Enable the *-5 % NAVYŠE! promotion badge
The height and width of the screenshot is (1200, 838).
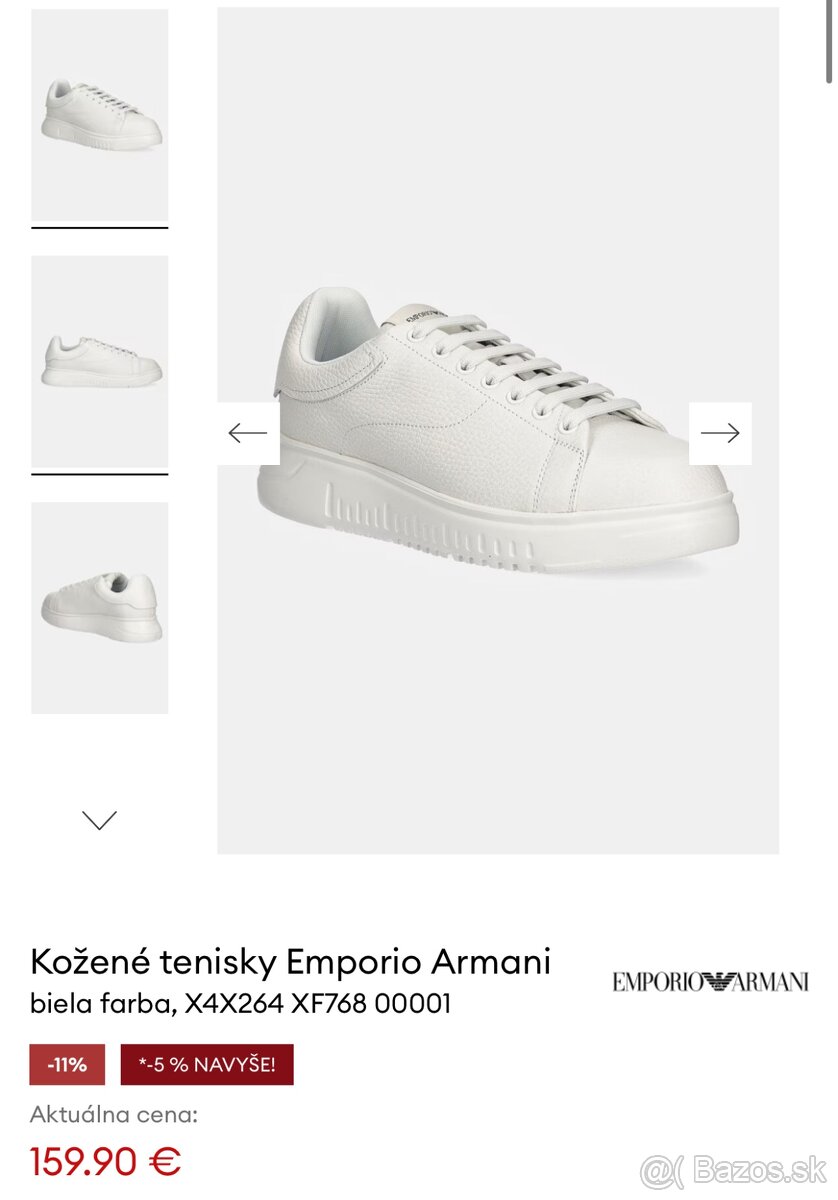pos(207,1065)
